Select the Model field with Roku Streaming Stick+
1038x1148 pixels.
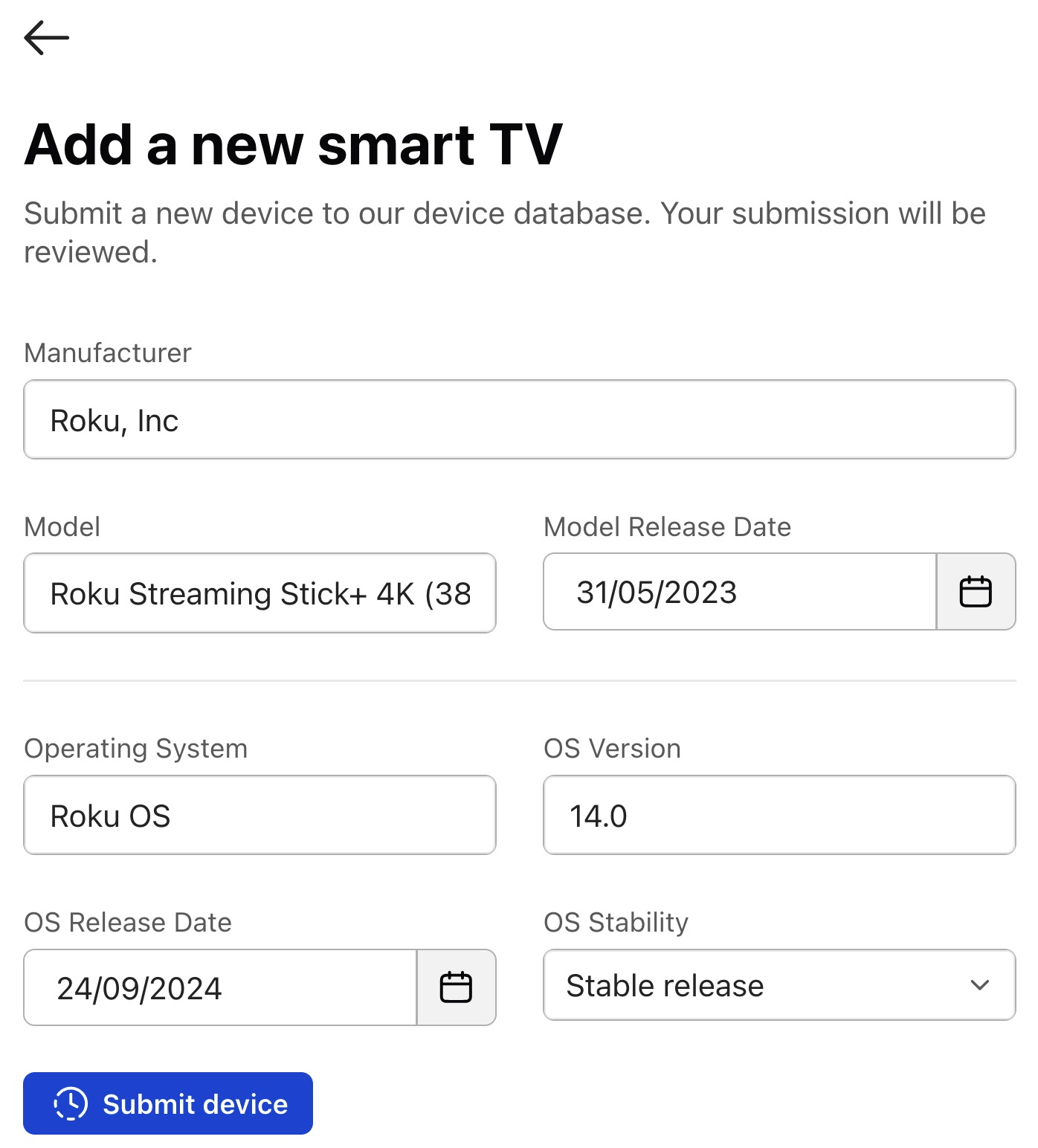[259, 593]
